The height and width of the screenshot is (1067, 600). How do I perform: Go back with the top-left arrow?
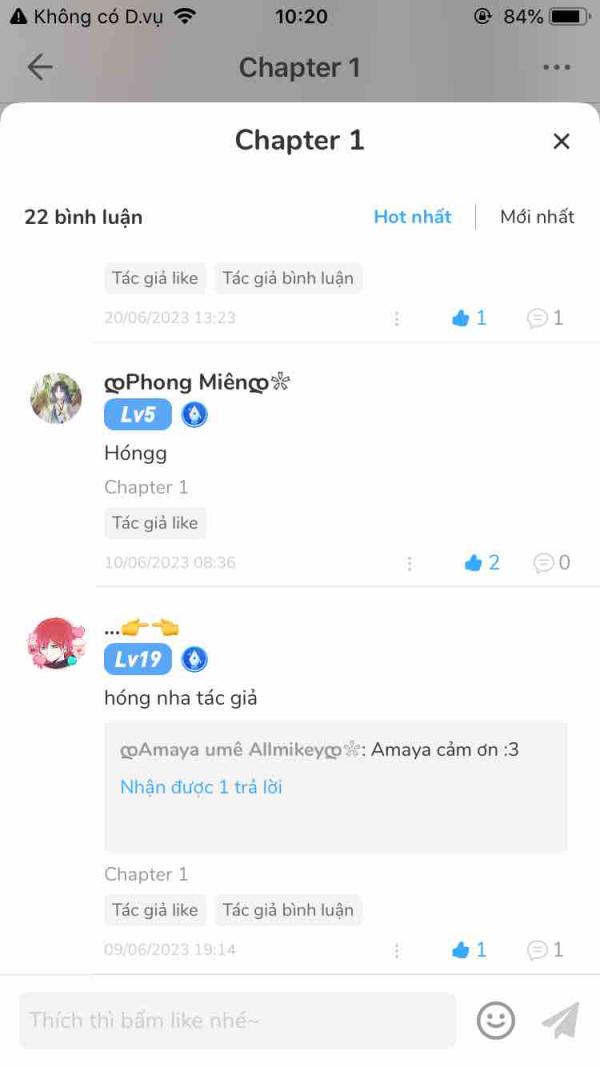click(x=40, y=67)
